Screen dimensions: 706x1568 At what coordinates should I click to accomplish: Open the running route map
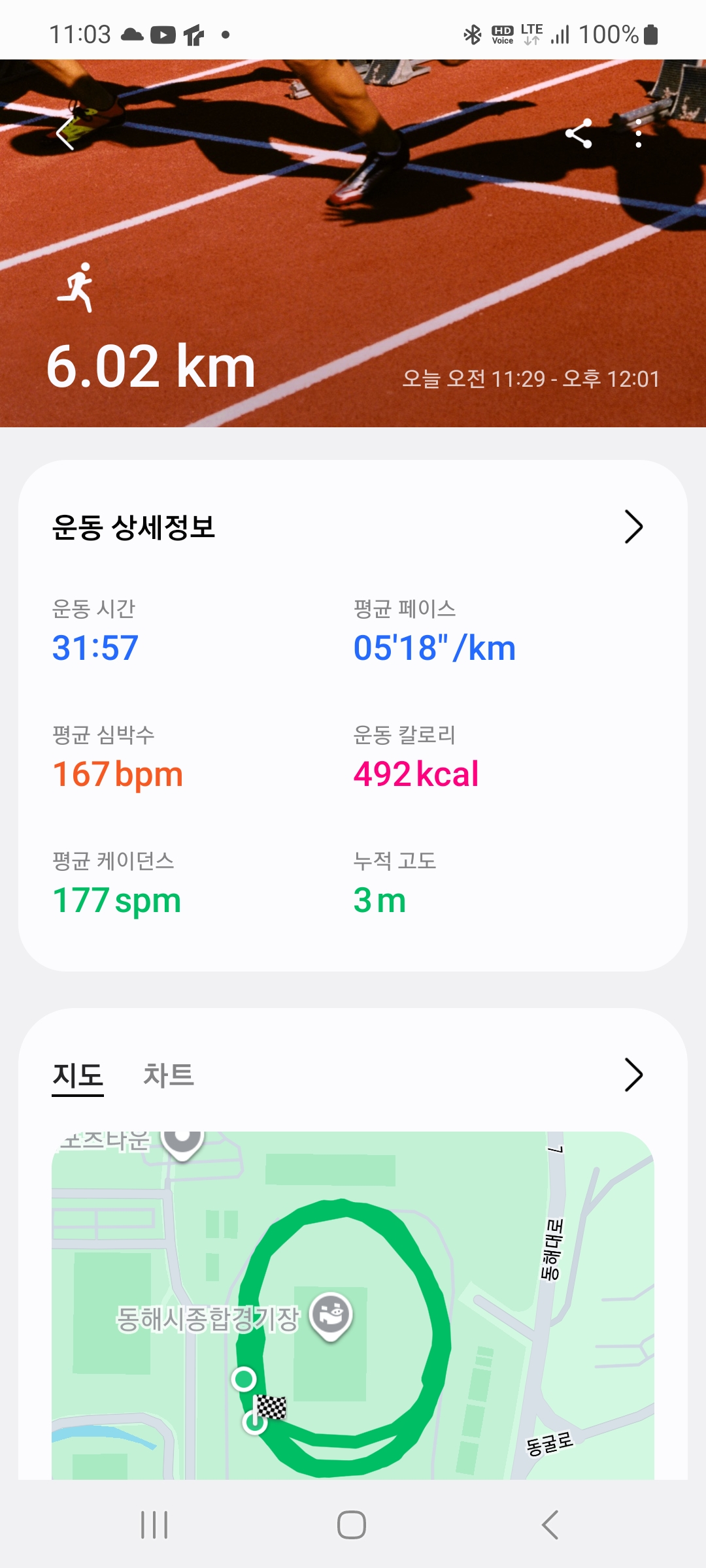point(353,1305)
